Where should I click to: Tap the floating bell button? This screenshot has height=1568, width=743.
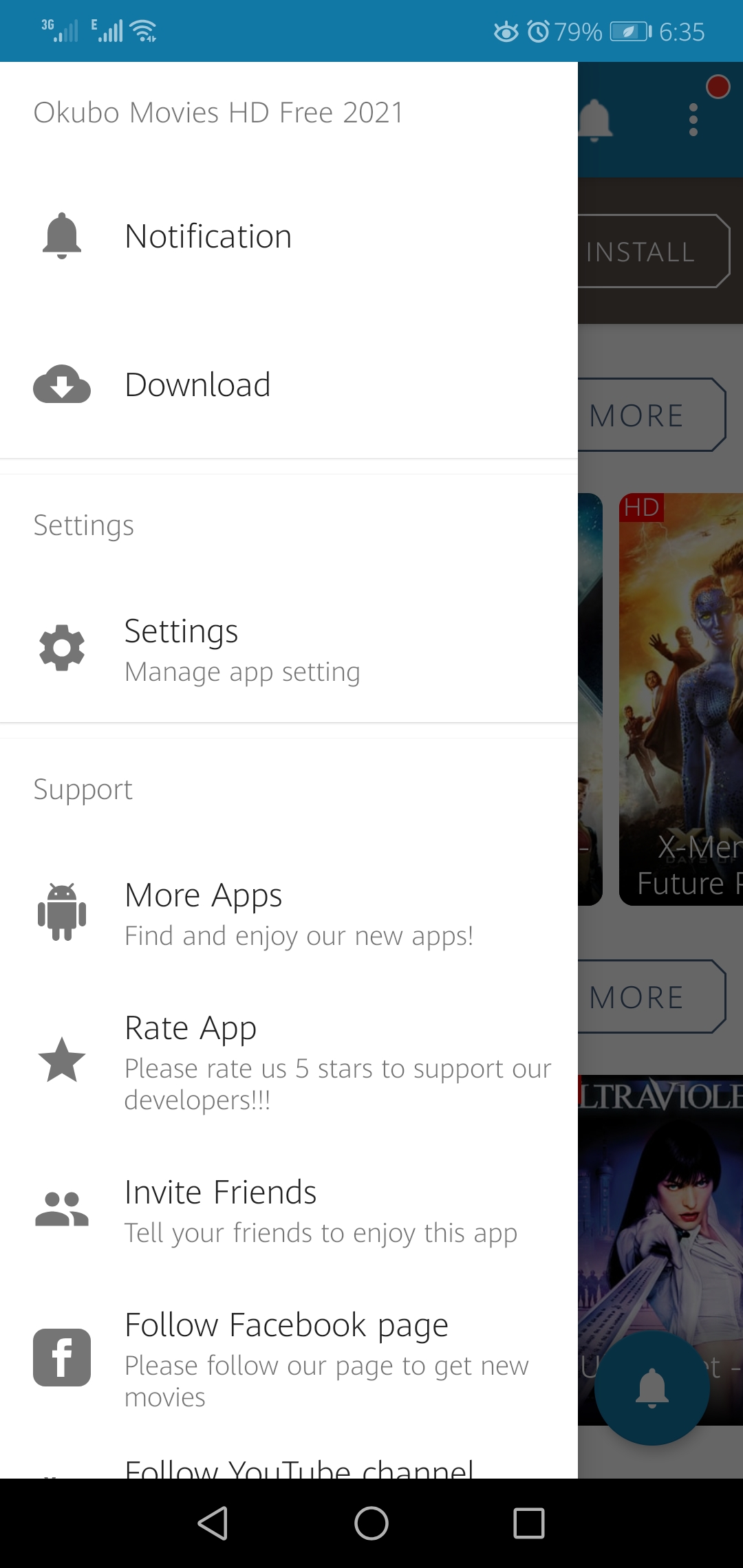[x=652, y=1388]
